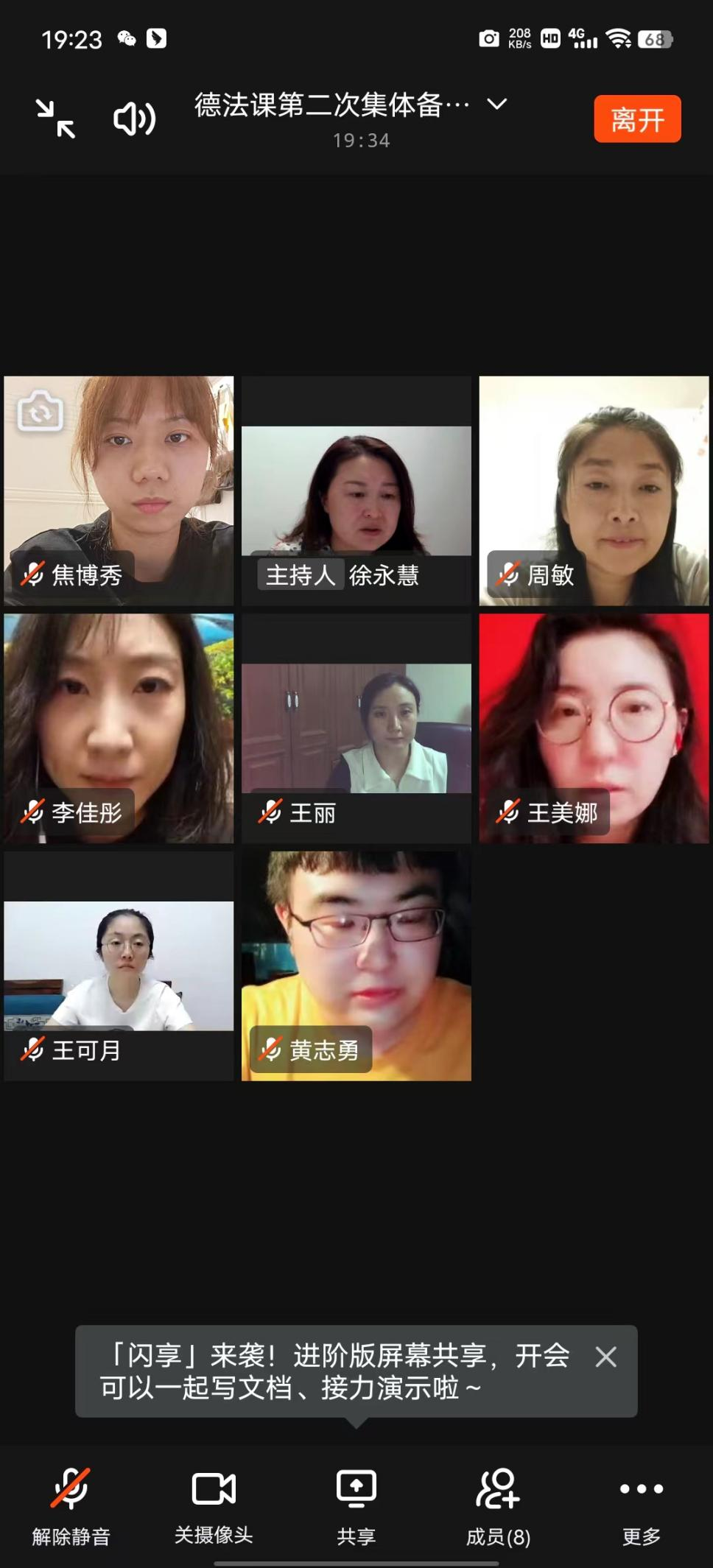
Task: Open 王可月's video tile
Action: click(x=119, y=966)
